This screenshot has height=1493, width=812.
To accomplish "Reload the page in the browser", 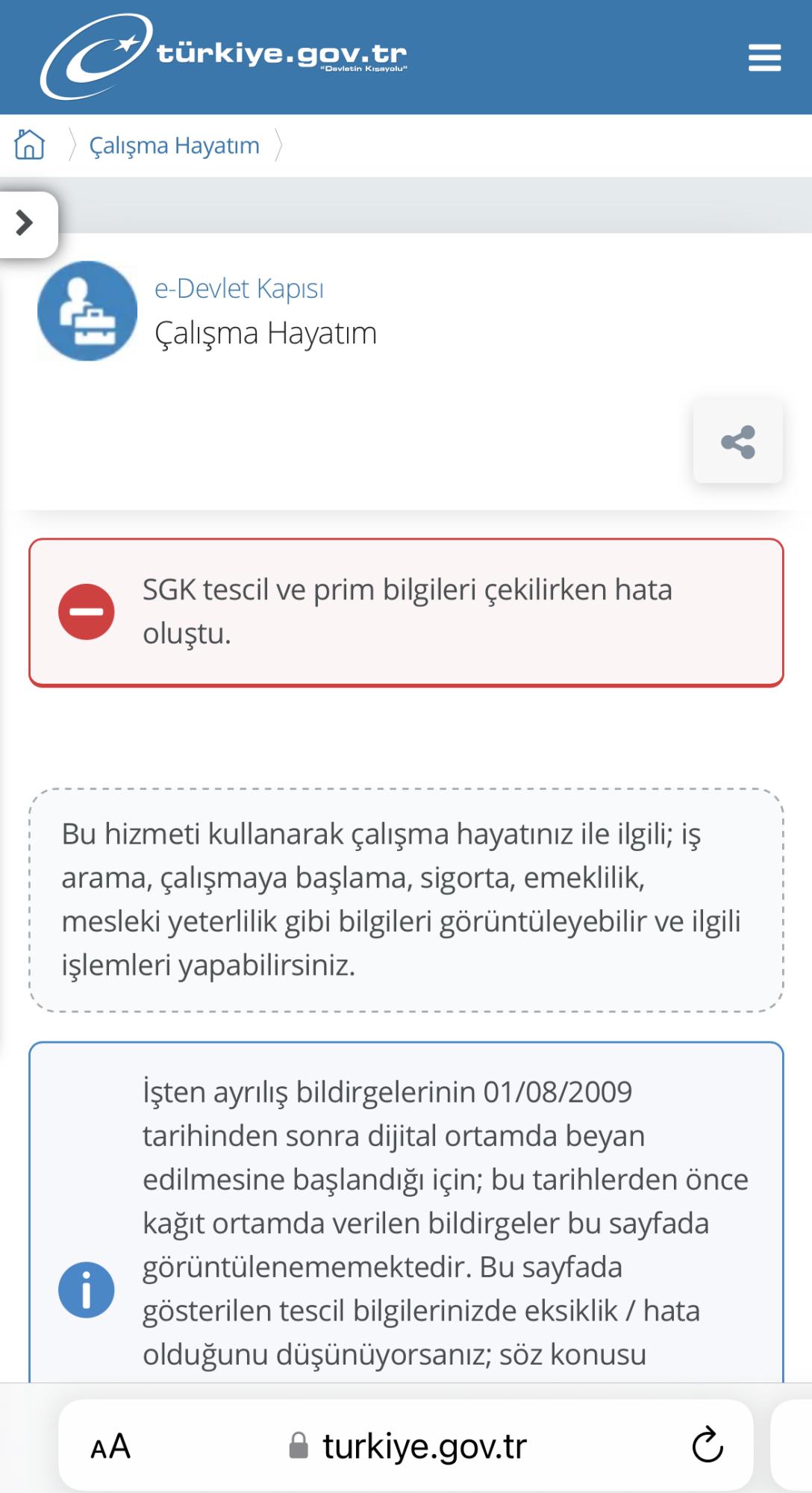I will (707, 1446).
